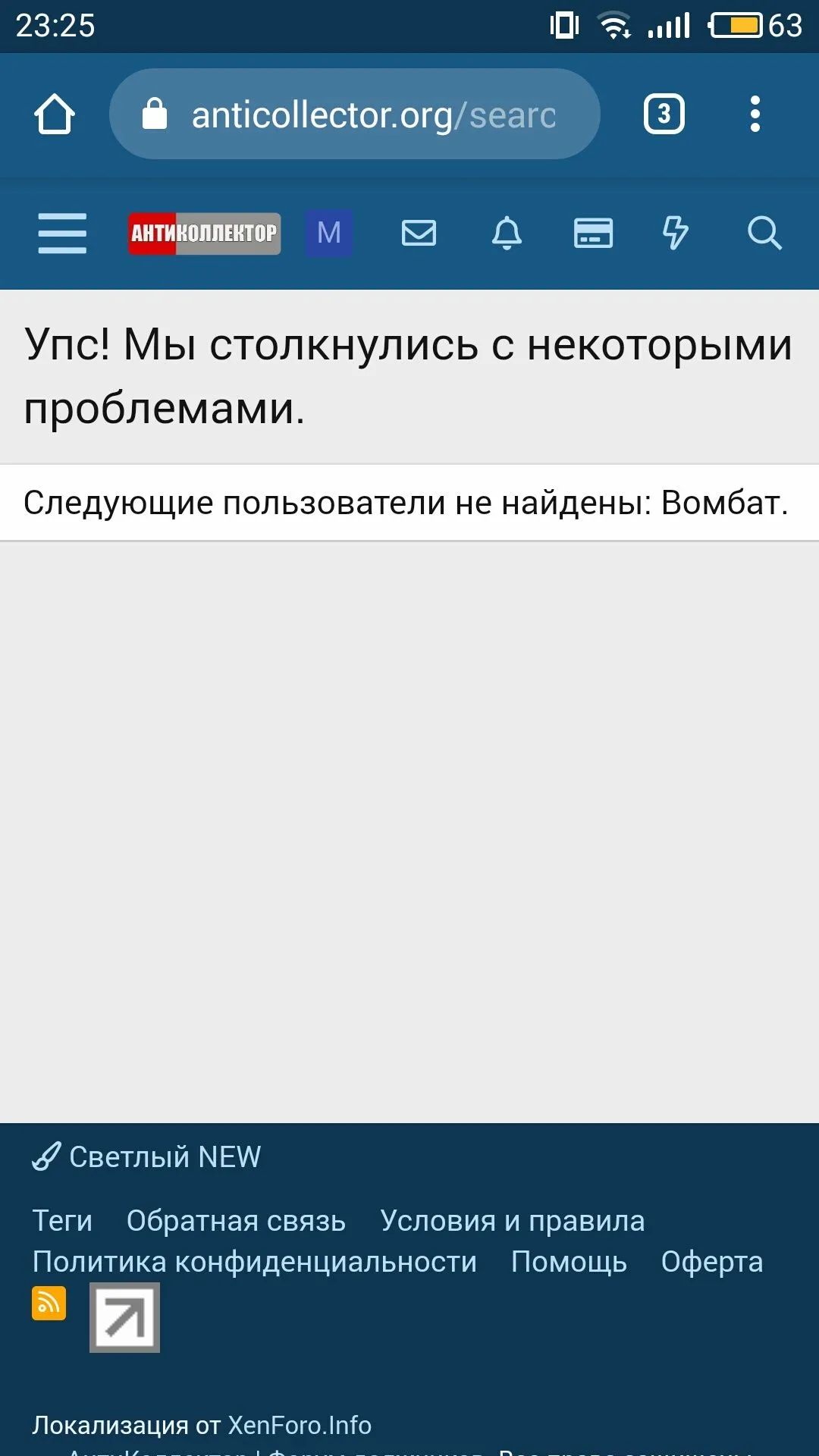Open the forum search magnifier
The height and width of the screenshot is (1456, 819).
pos(764,233)
